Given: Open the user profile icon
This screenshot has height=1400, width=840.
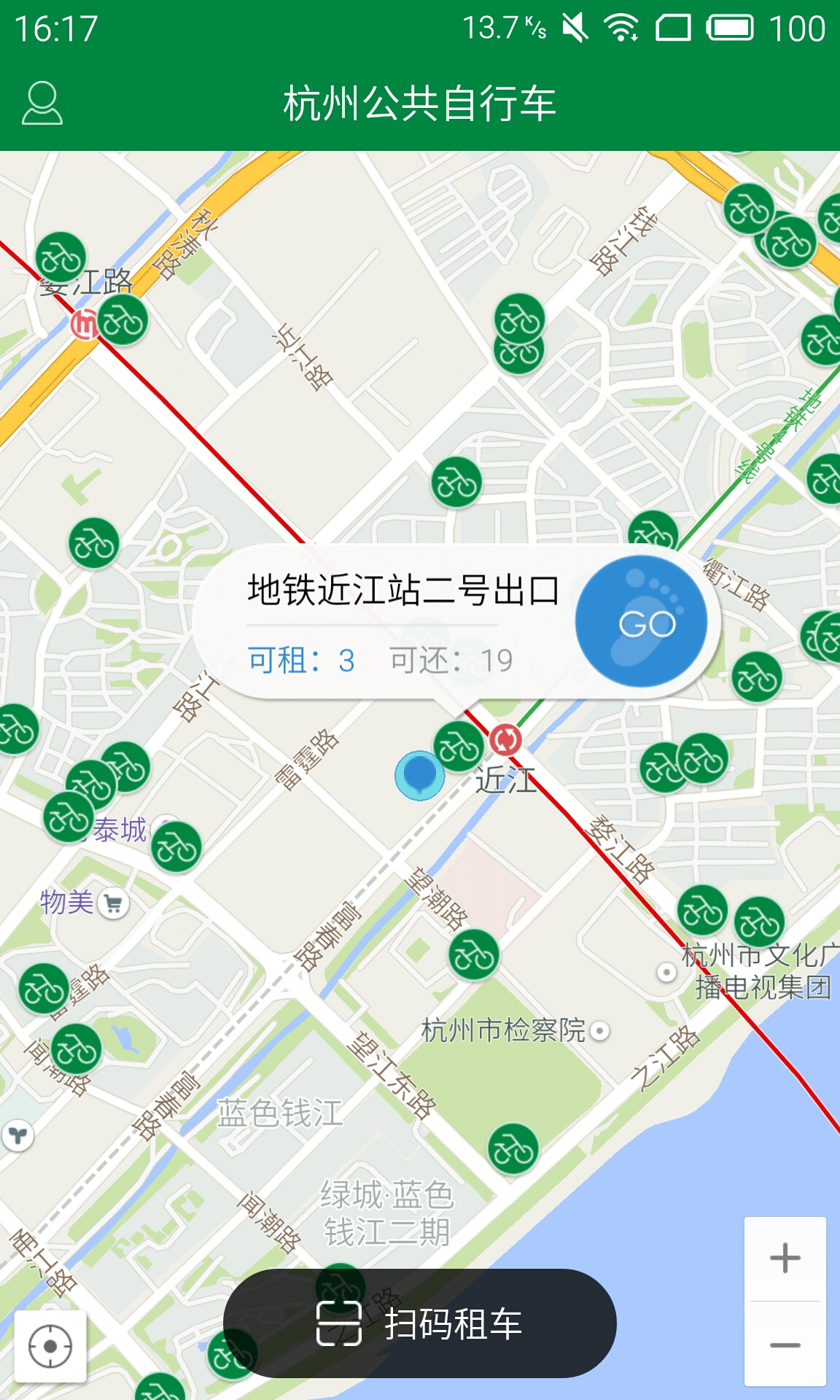Looking at the screenshot, I should tap(42, 103).
